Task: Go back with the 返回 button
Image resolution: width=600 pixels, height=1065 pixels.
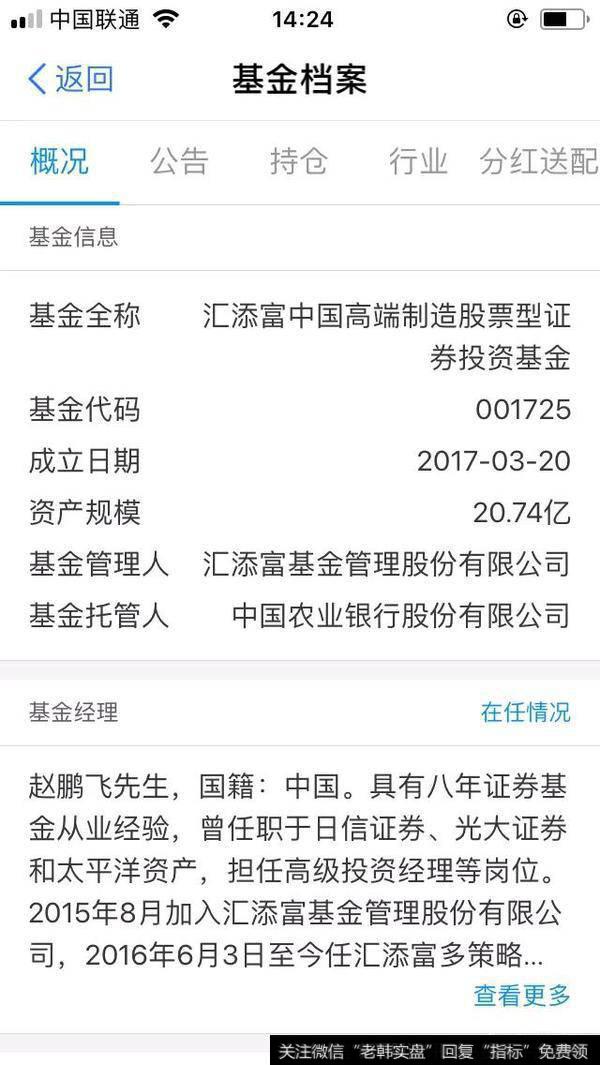Action: click(x=70, y=80)
